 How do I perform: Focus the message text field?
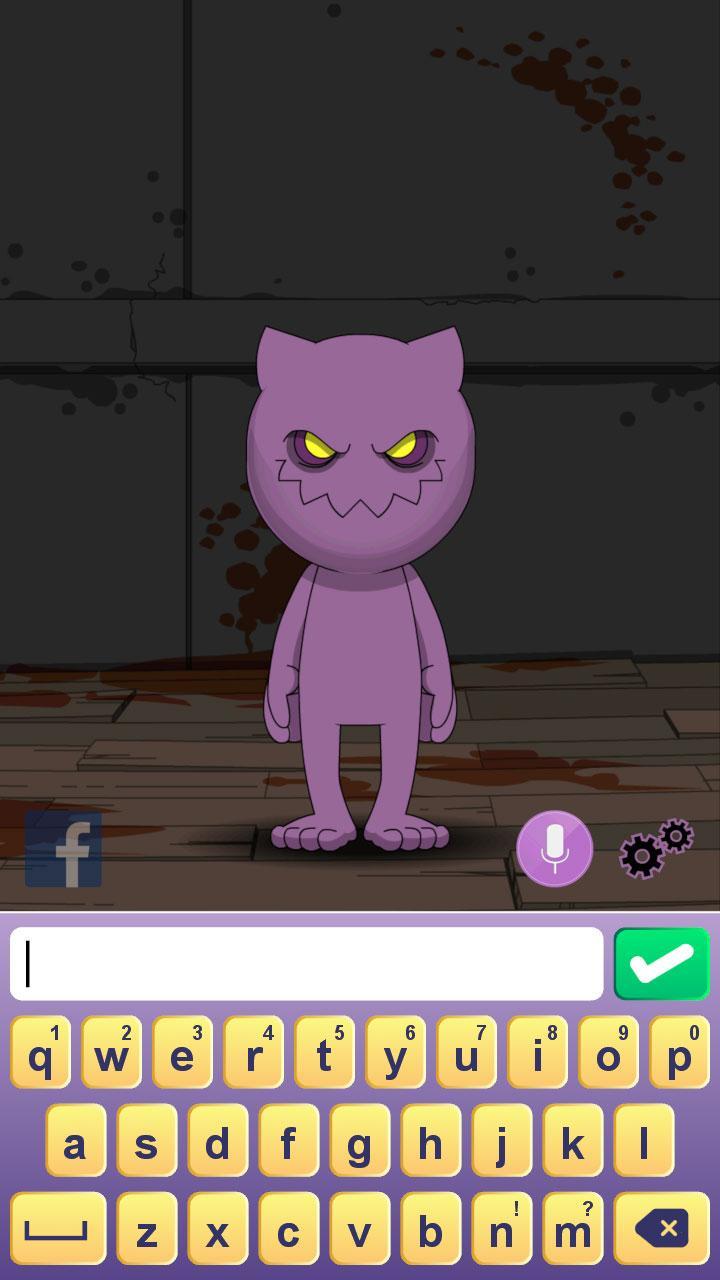click(307, 964)
